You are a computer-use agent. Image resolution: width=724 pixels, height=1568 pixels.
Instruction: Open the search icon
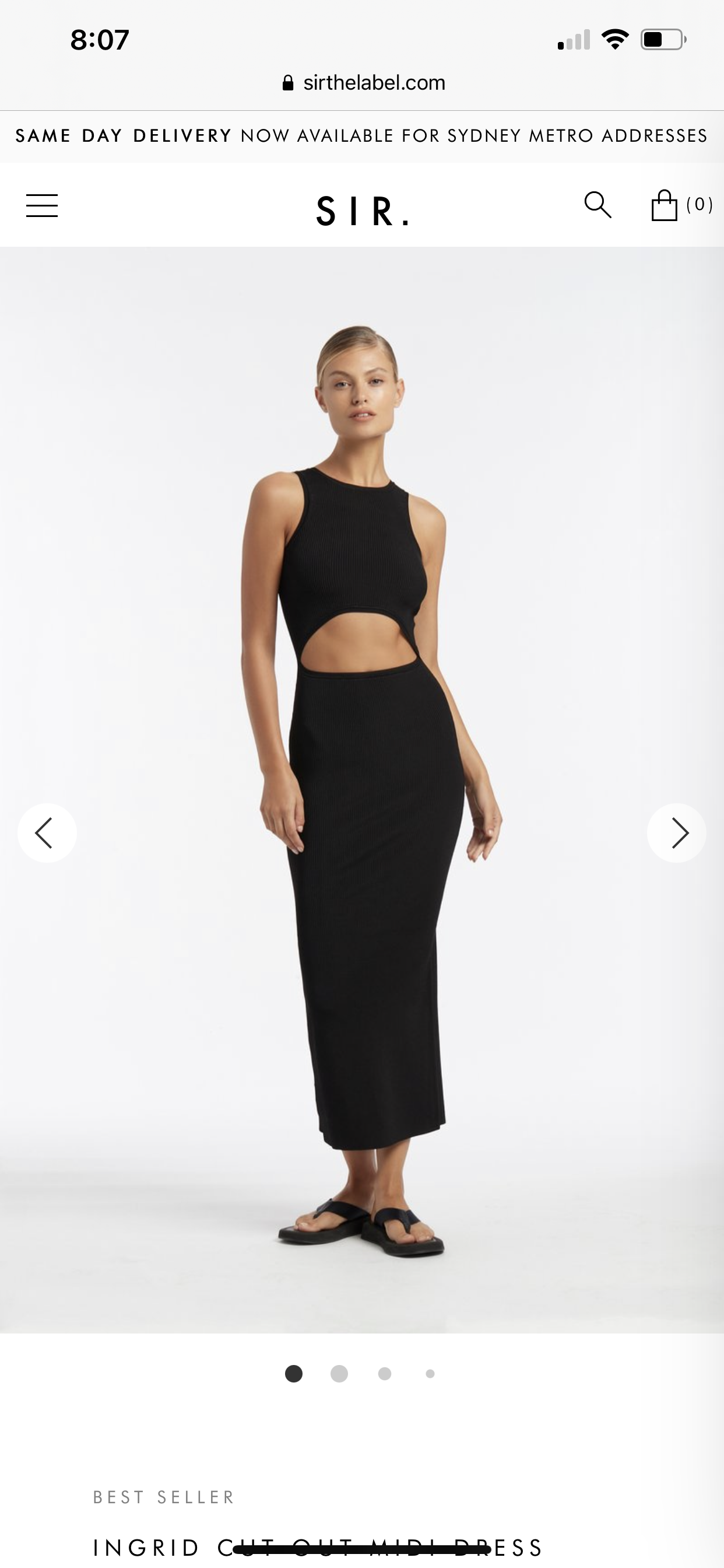pyautogui.click(x=598, y=205)
